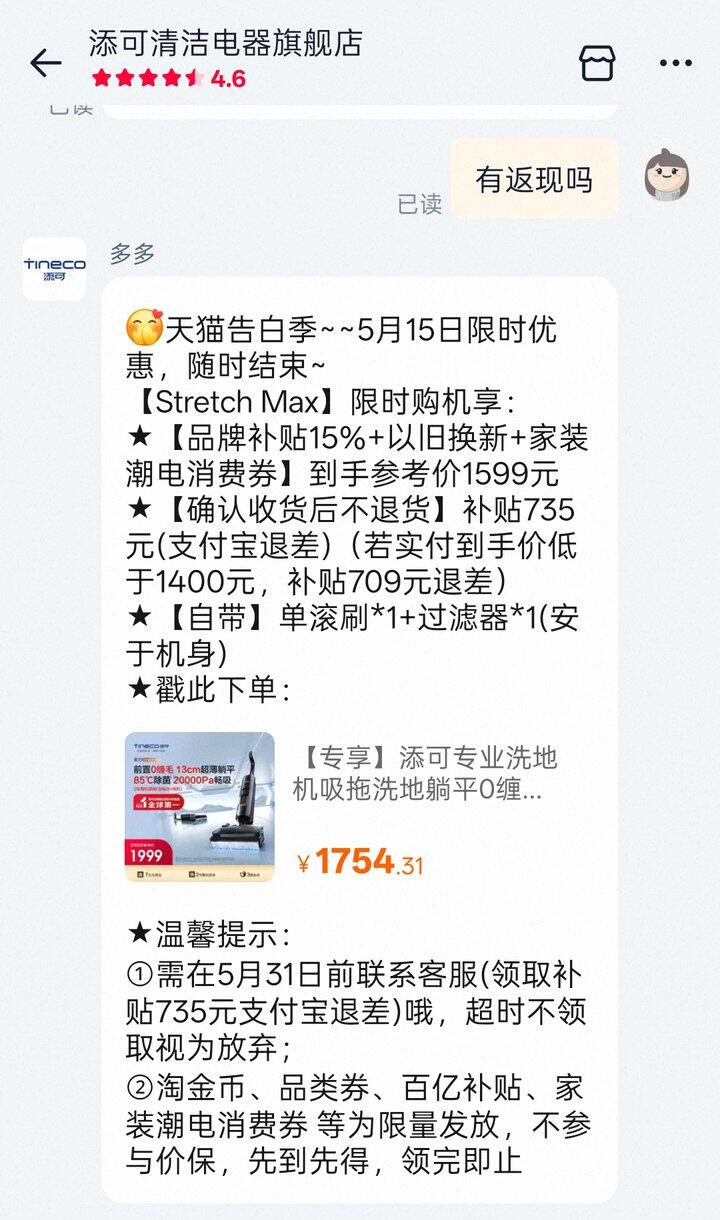Go back using the arrow icon
Image resolution: width=720 pixels, height=1220 pixels.
coord(45,63)
